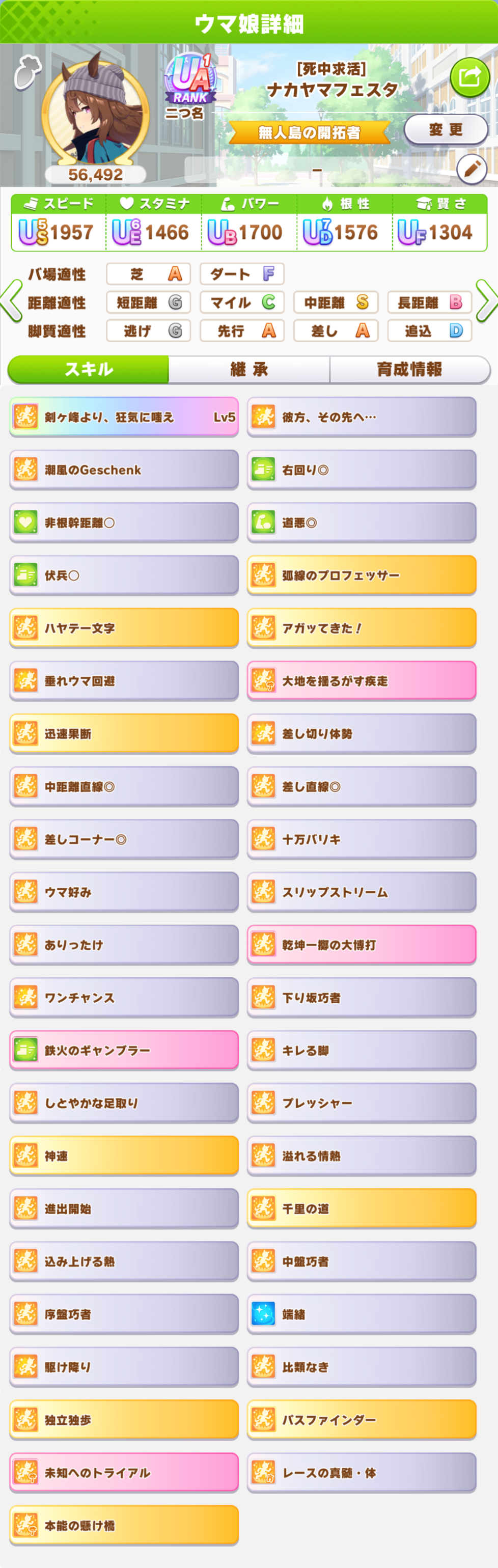
Task: Switch to the 継承 tab
Action: [249, 369]
